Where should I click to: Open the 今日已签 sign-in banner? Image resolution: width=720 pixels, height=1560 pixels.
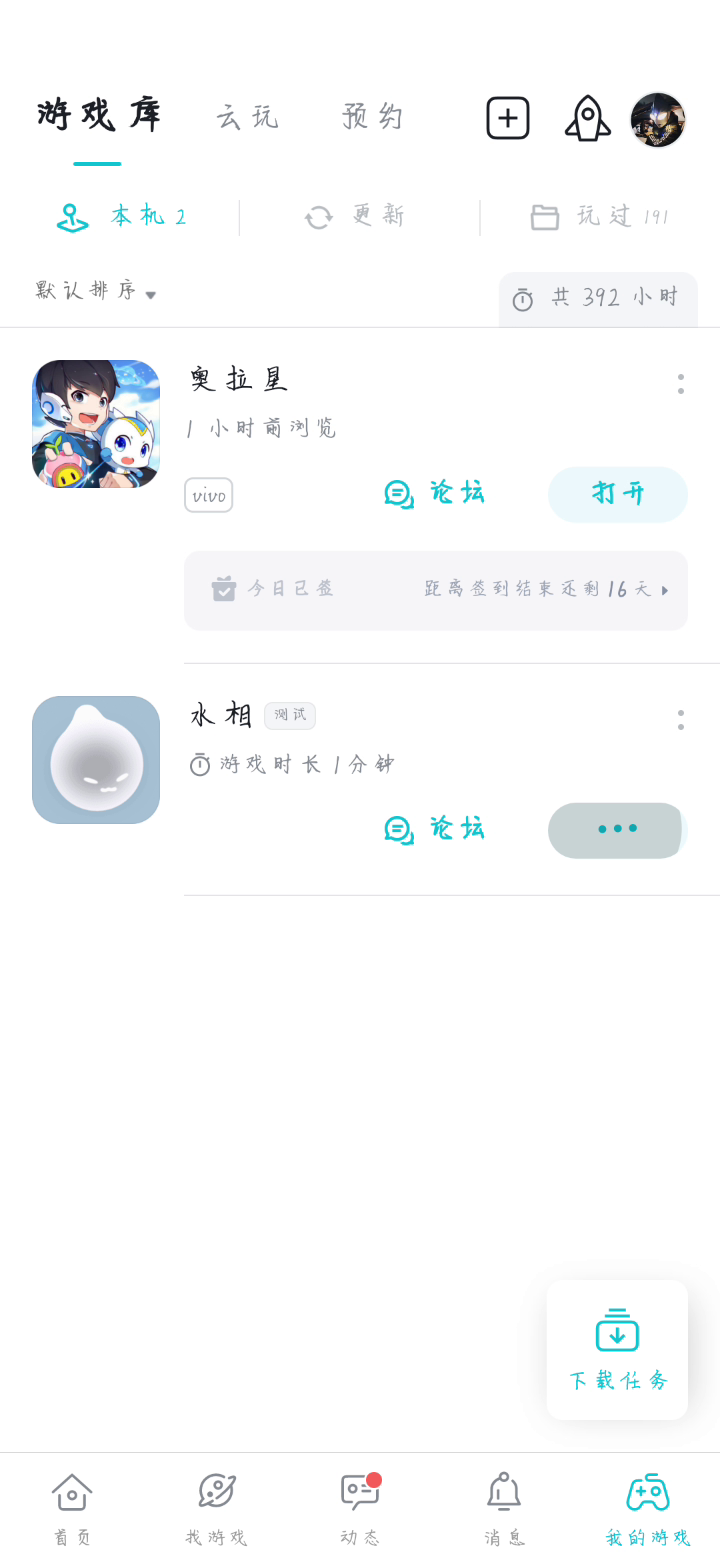point(436,590)
